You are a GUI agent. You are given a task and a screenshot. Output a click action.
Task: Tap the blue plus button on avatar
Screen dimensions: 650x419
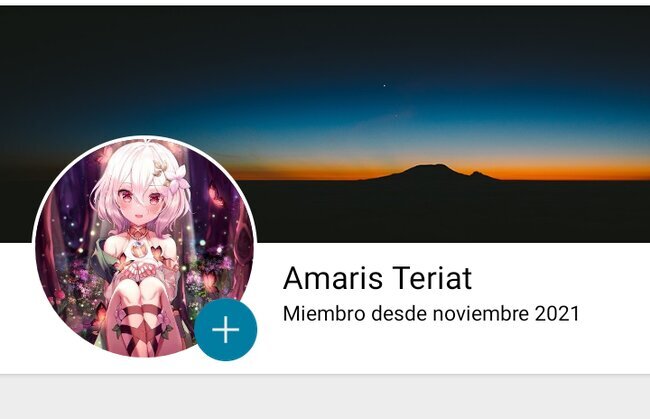[226, 330]
